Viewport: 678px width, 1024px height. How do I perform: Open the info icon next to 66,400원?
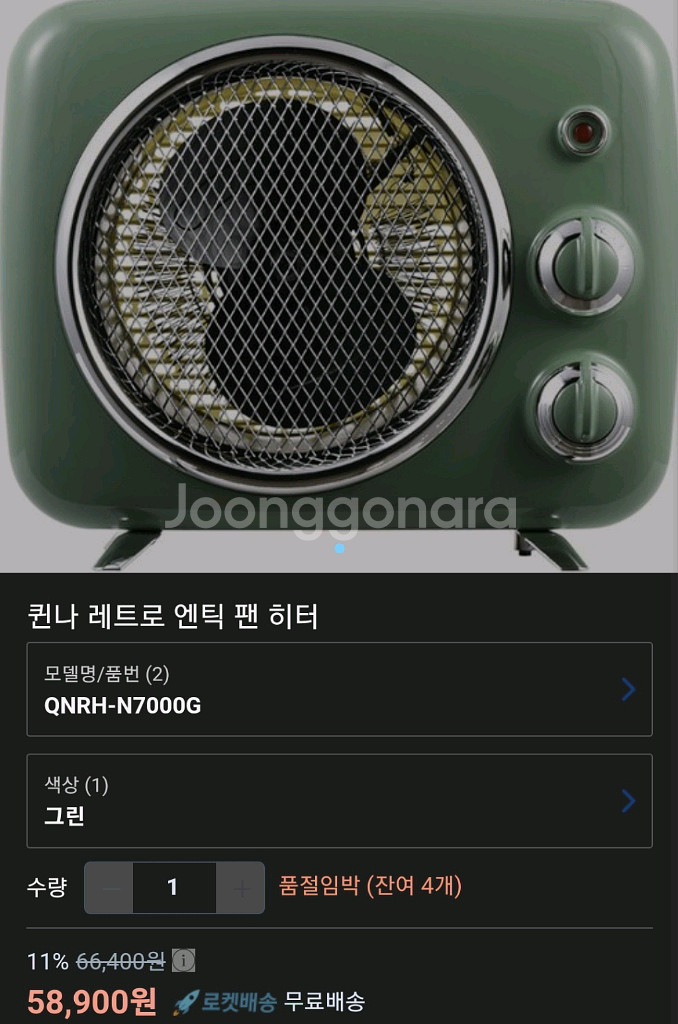click(183, 961)
